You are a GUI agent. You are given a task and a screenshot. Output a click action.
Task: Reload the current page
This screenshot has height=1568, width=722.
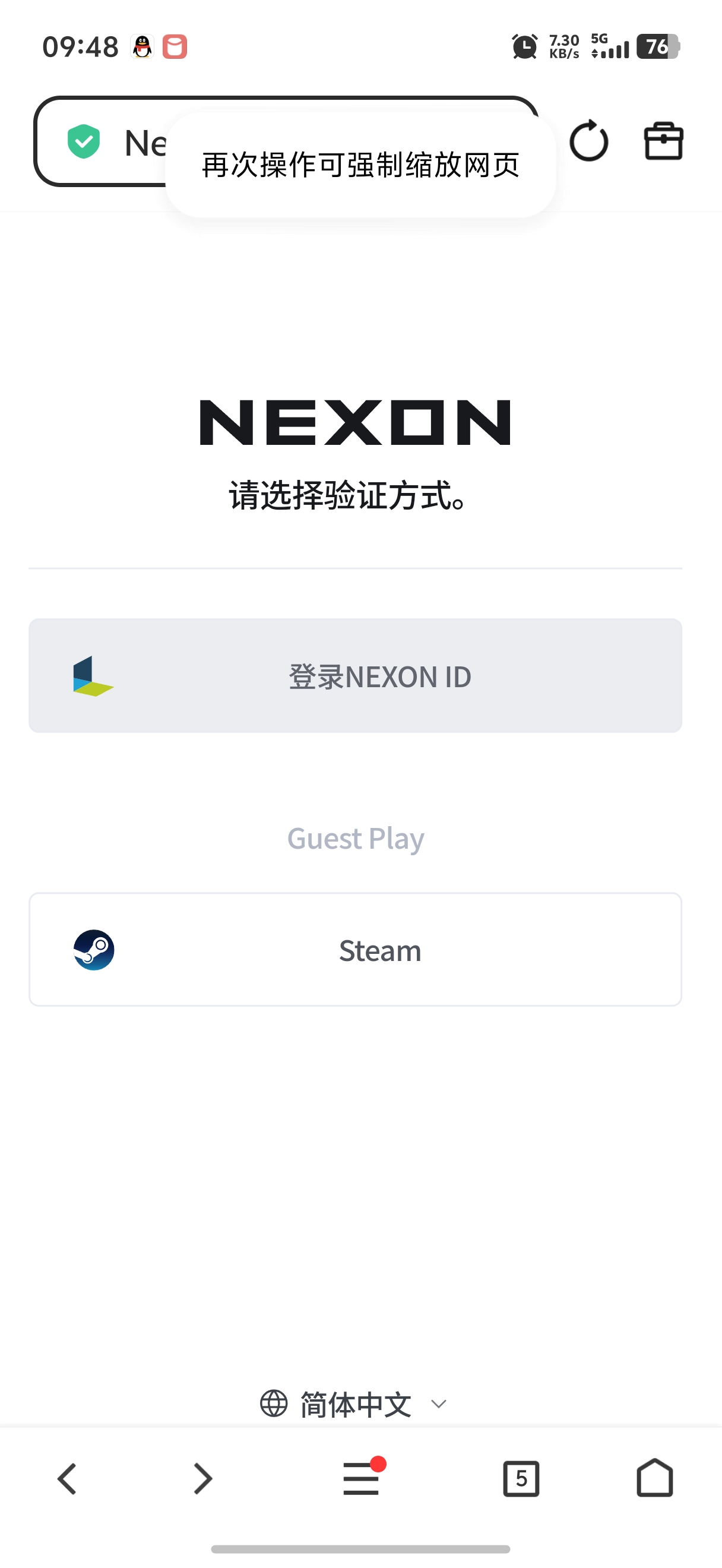pos(588,142)
